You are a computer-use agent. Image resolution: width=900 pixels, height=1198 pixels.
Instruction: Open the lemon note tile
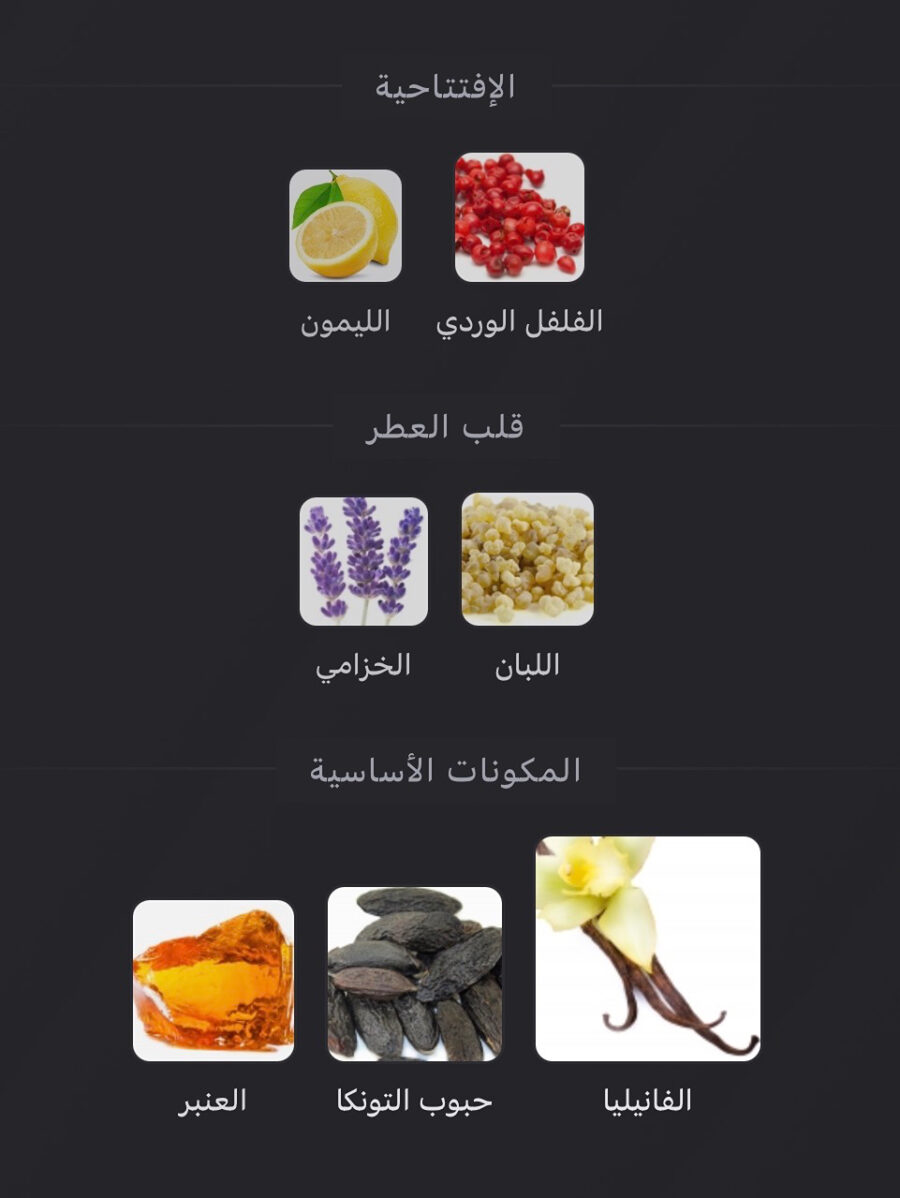coord(345,225)
